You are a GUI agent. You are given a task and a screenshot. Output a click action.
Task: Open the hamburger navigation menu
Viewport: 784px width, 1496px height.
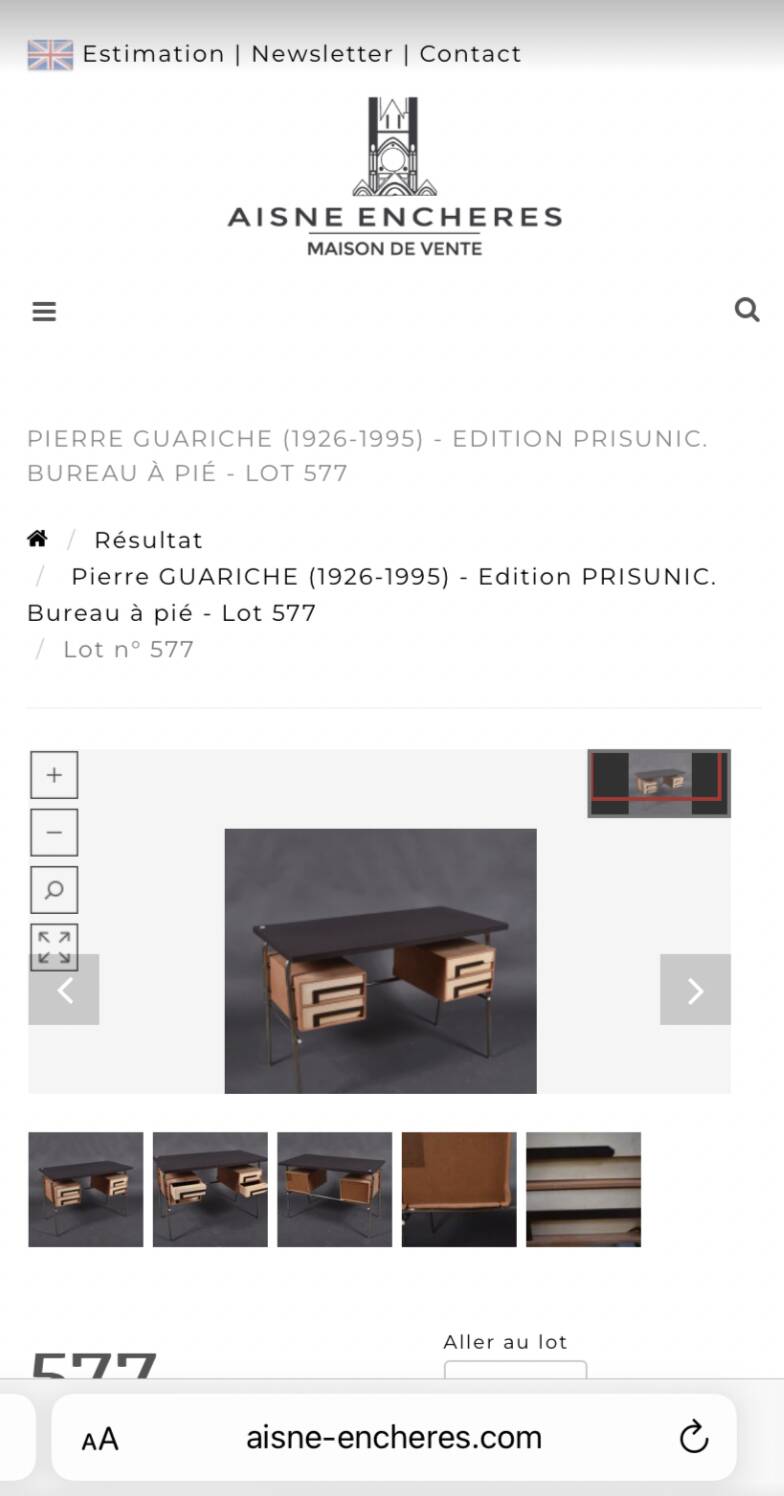click(44, 311)
